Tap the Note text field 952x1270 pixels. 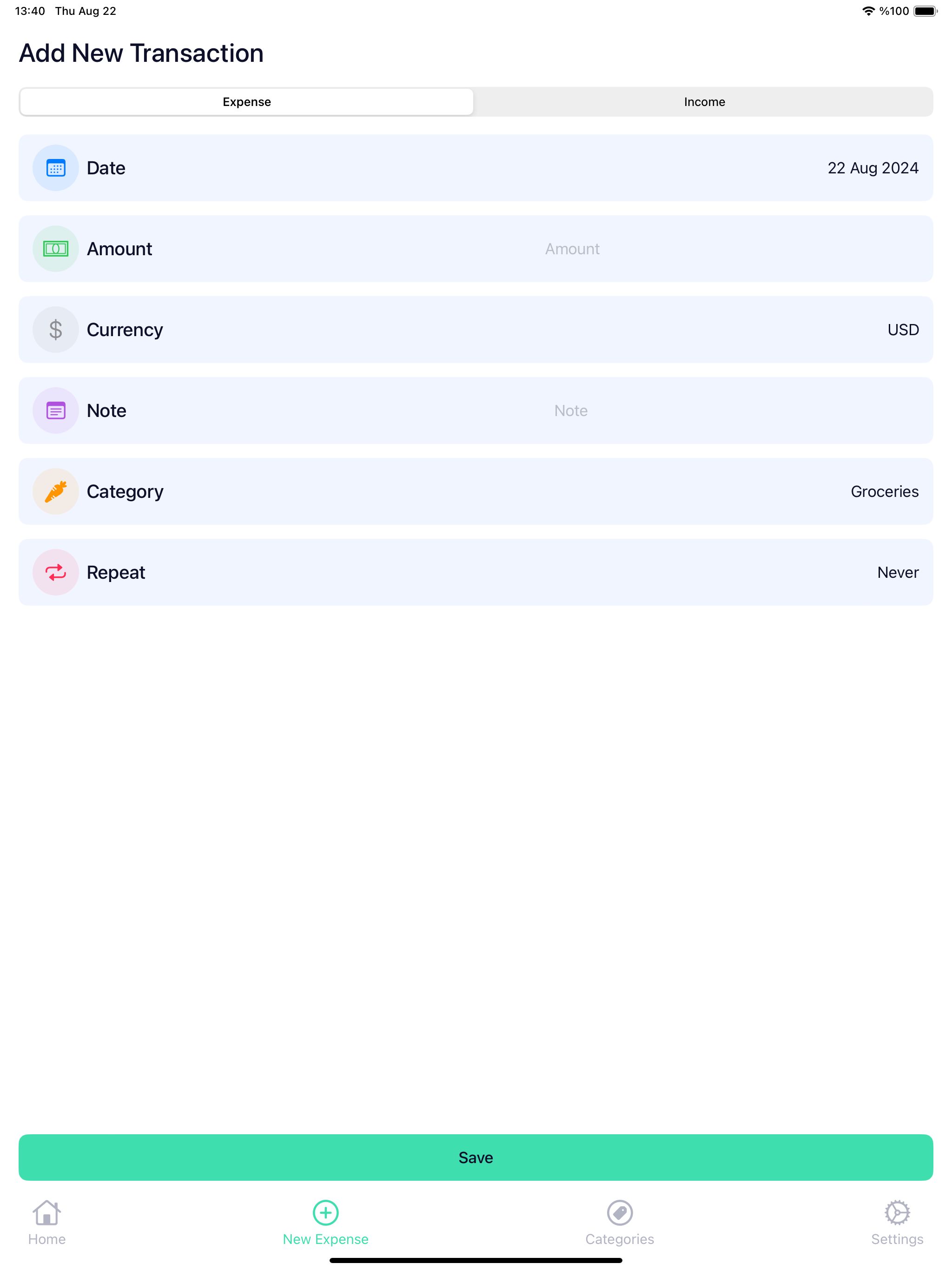point(571,410)
